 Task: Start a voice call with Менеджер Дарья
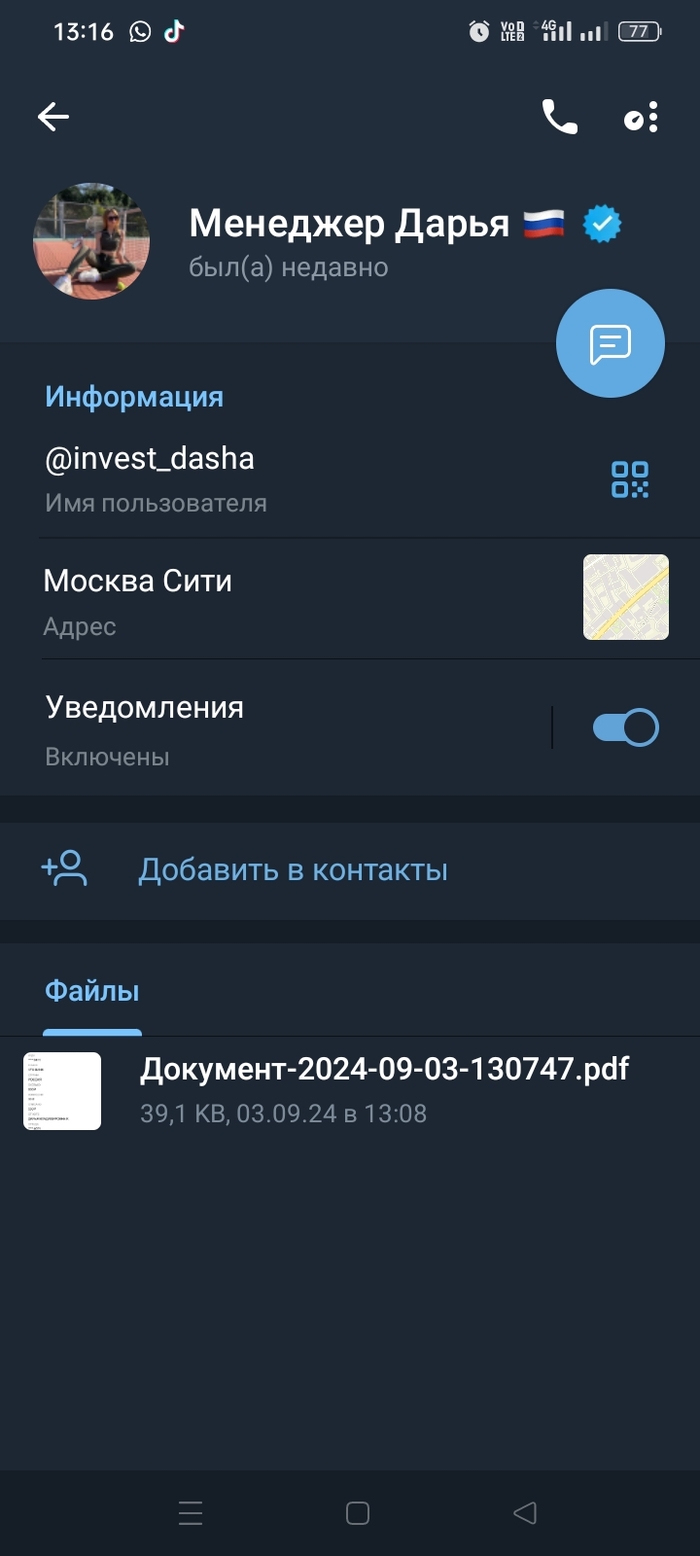[x=559, y=118]
